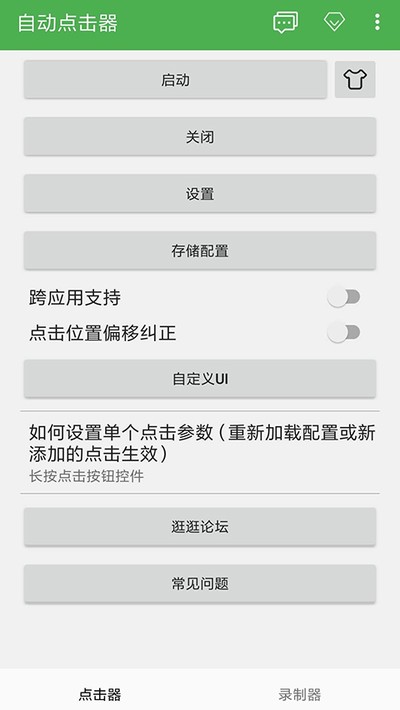
Task: Open 设置
Action: (x=200, y=194)
